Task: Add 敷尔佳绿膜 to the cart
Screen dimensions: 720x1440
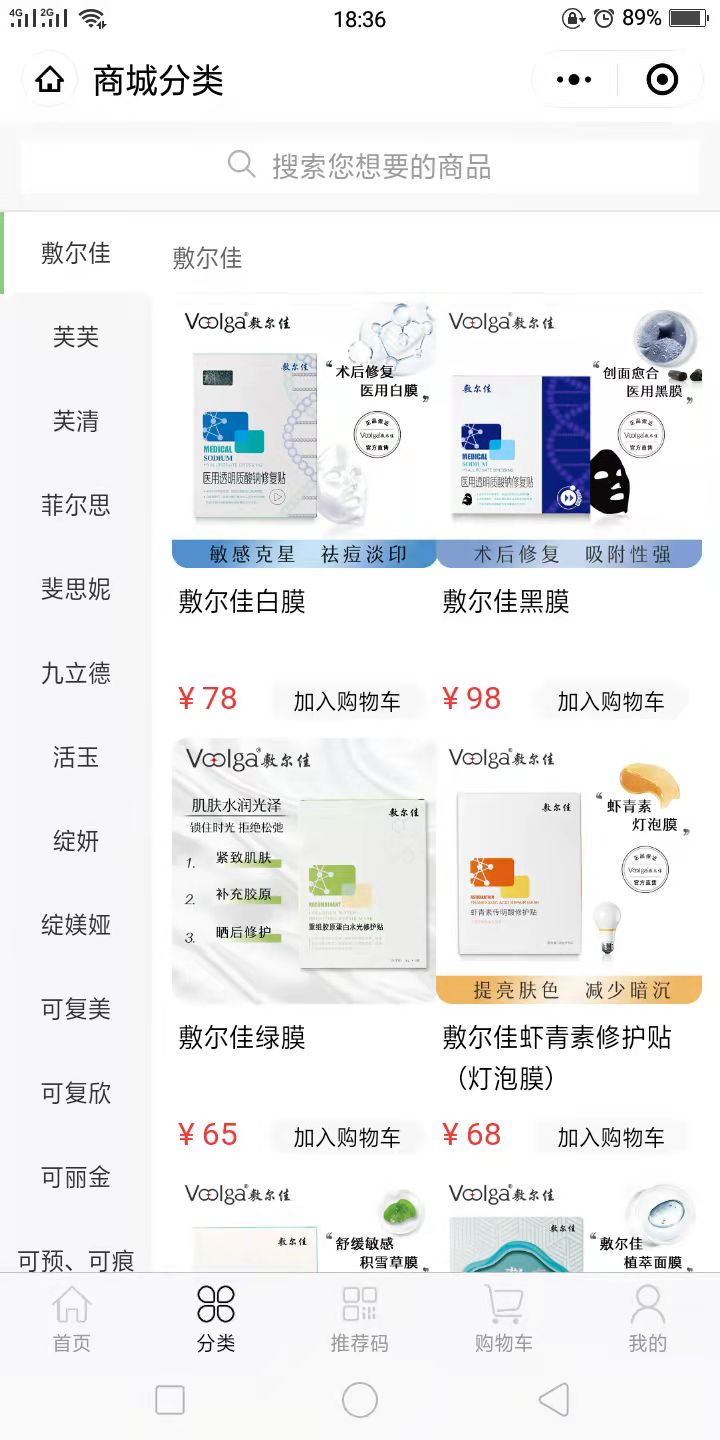Action: tap(346, 1137)
